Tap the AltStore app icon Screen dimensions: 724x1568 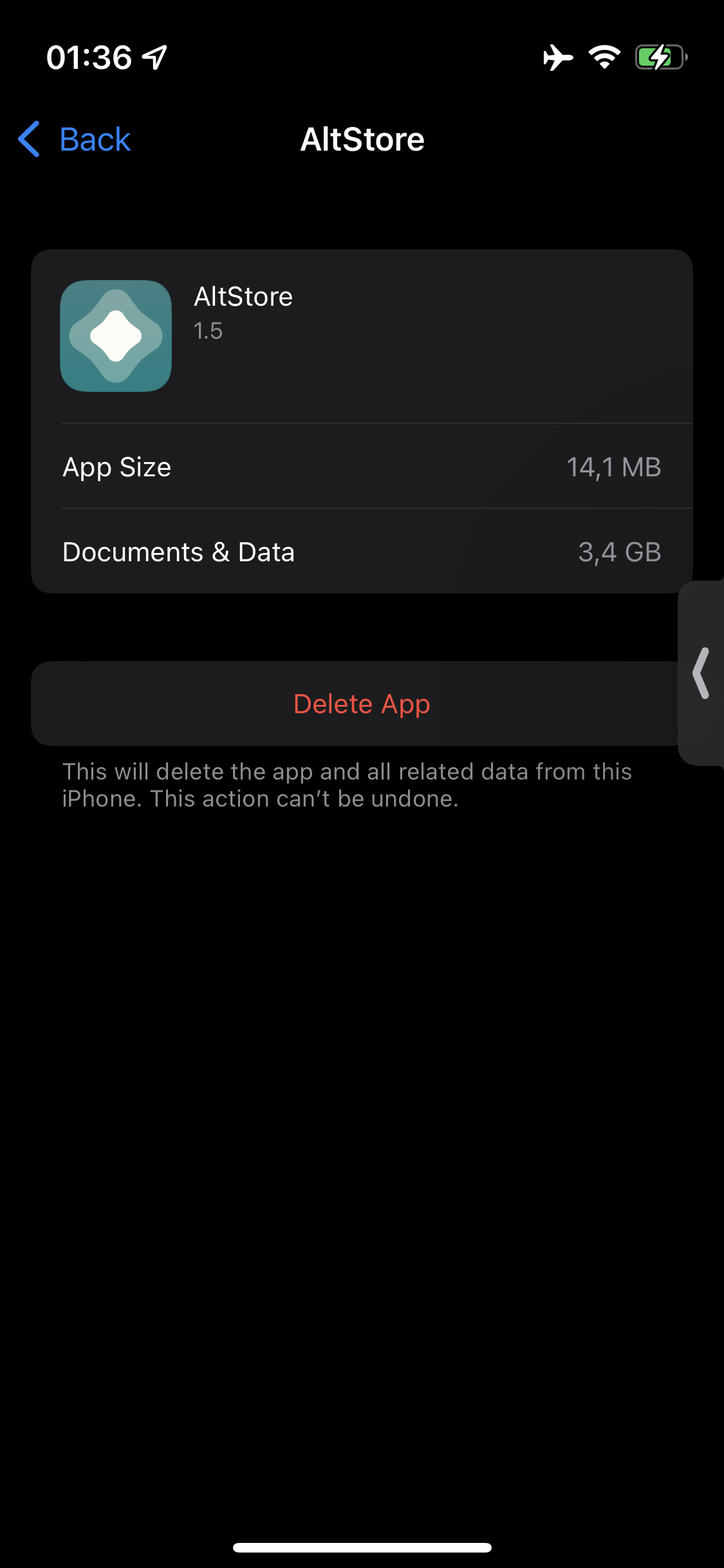(116, 336)
